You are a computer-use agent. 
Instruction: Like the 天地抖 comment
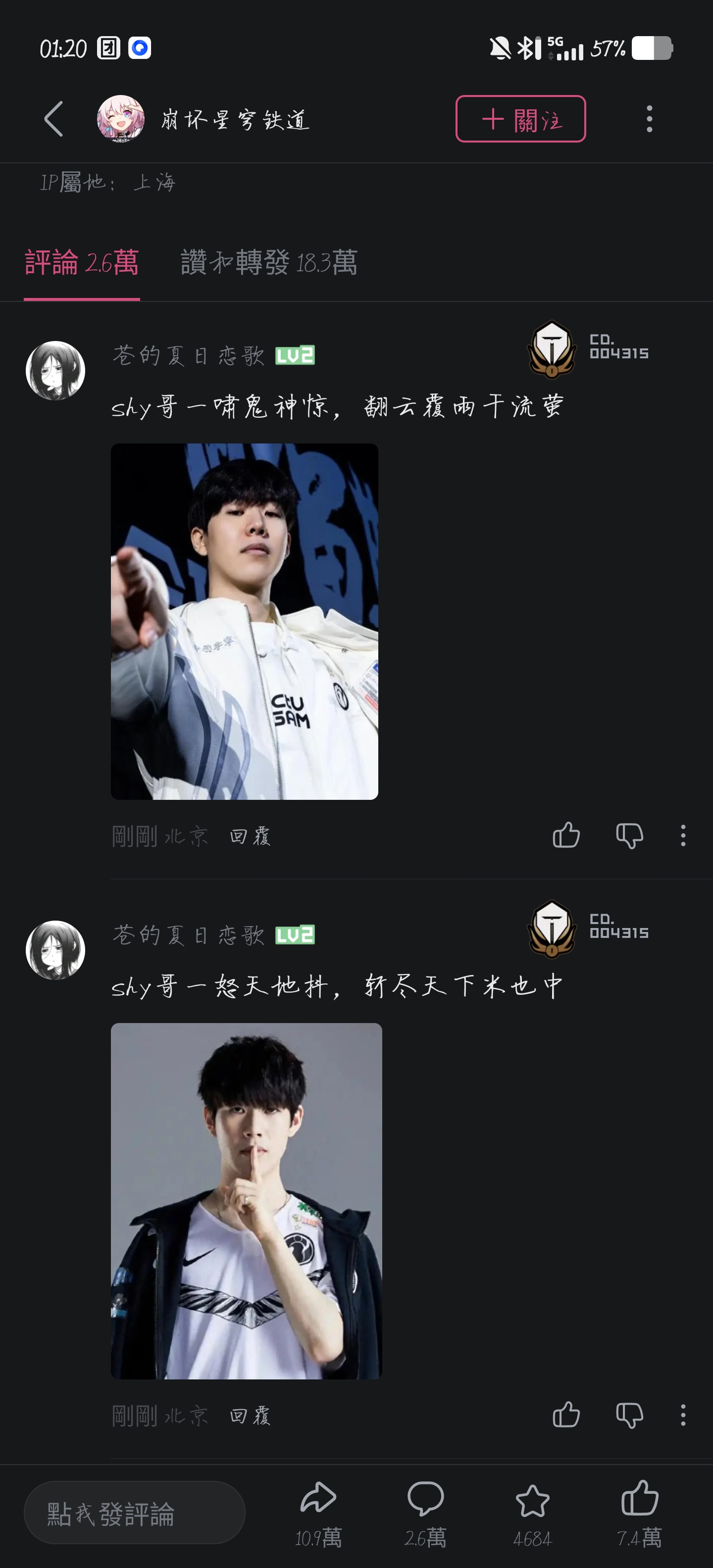[x=566, y=1415]
